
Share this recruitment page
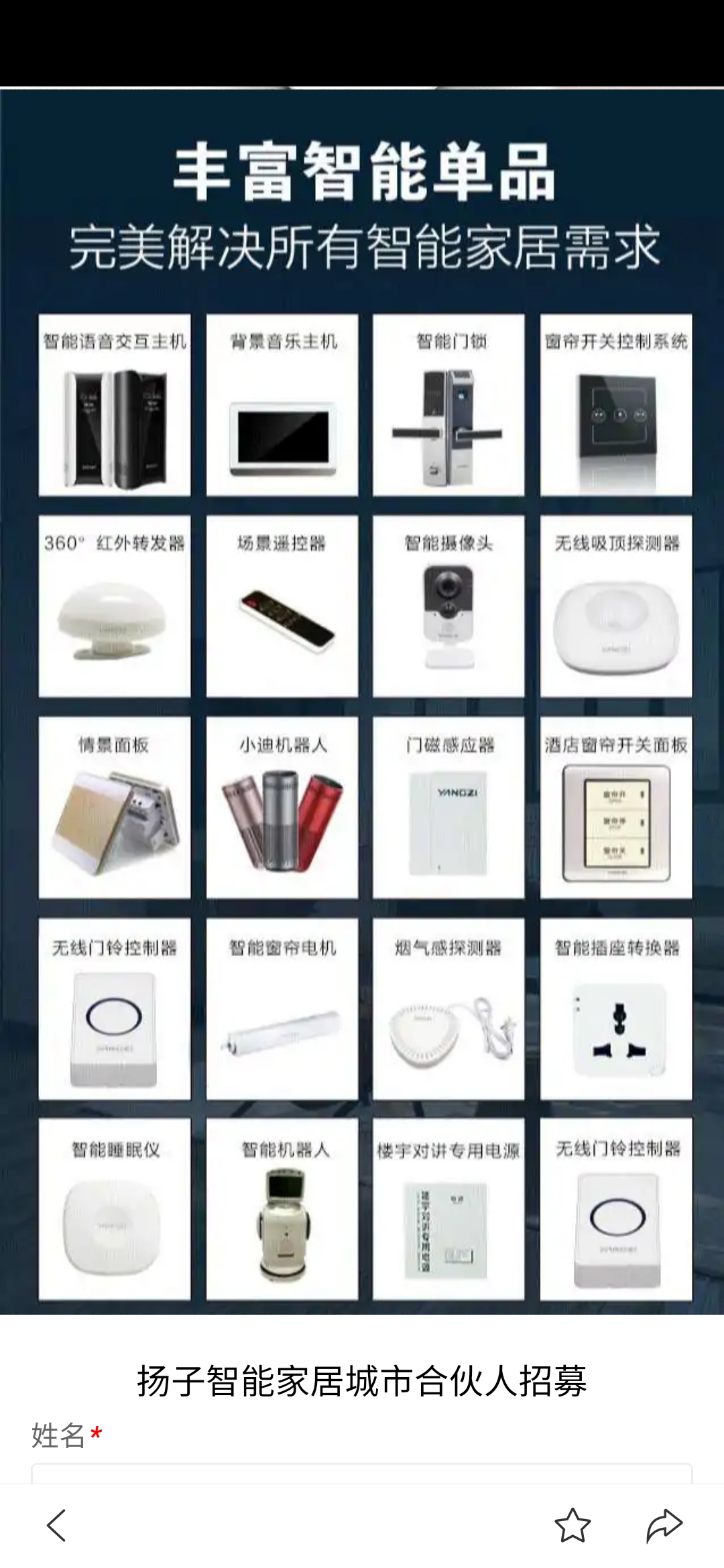tap(664, 1526)
